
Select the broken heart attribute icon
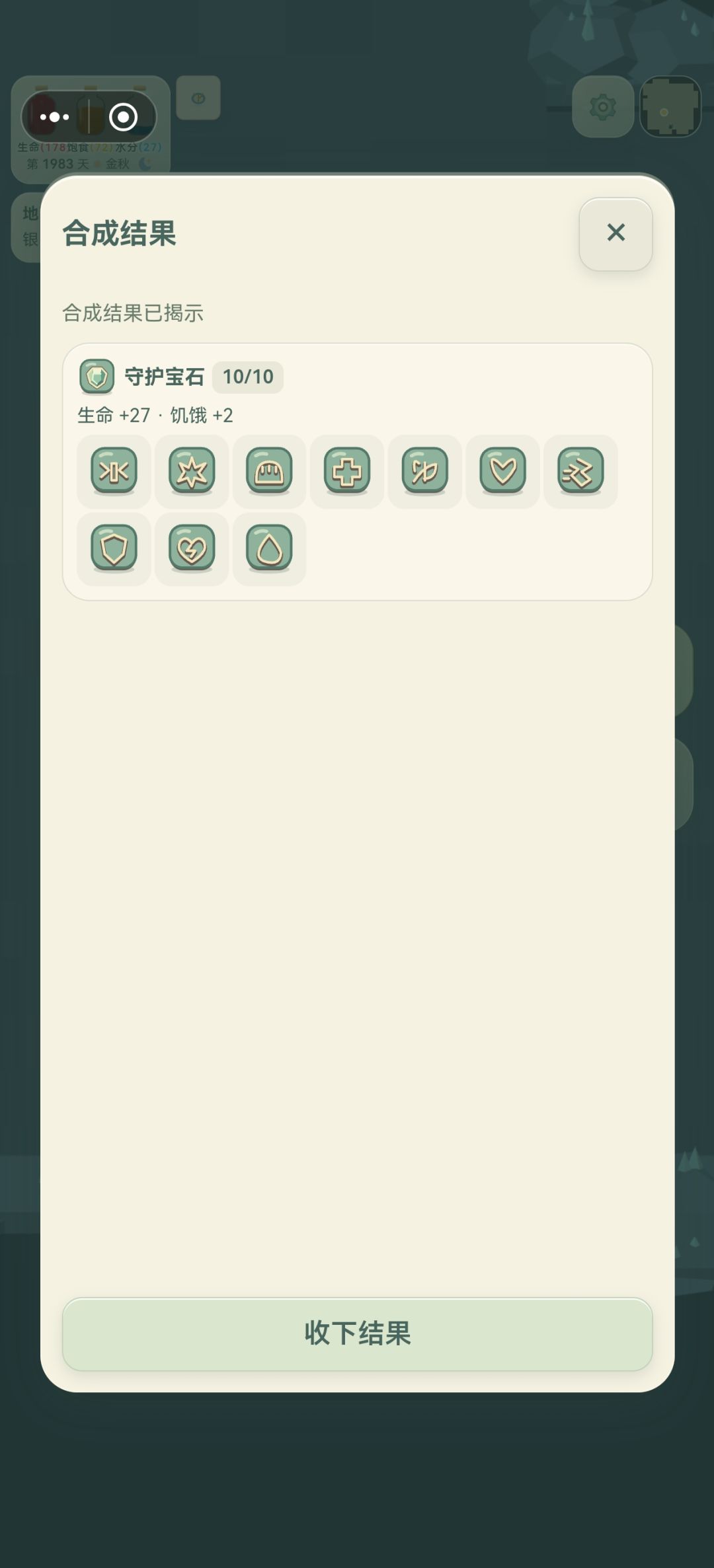[x=192, y=548]
